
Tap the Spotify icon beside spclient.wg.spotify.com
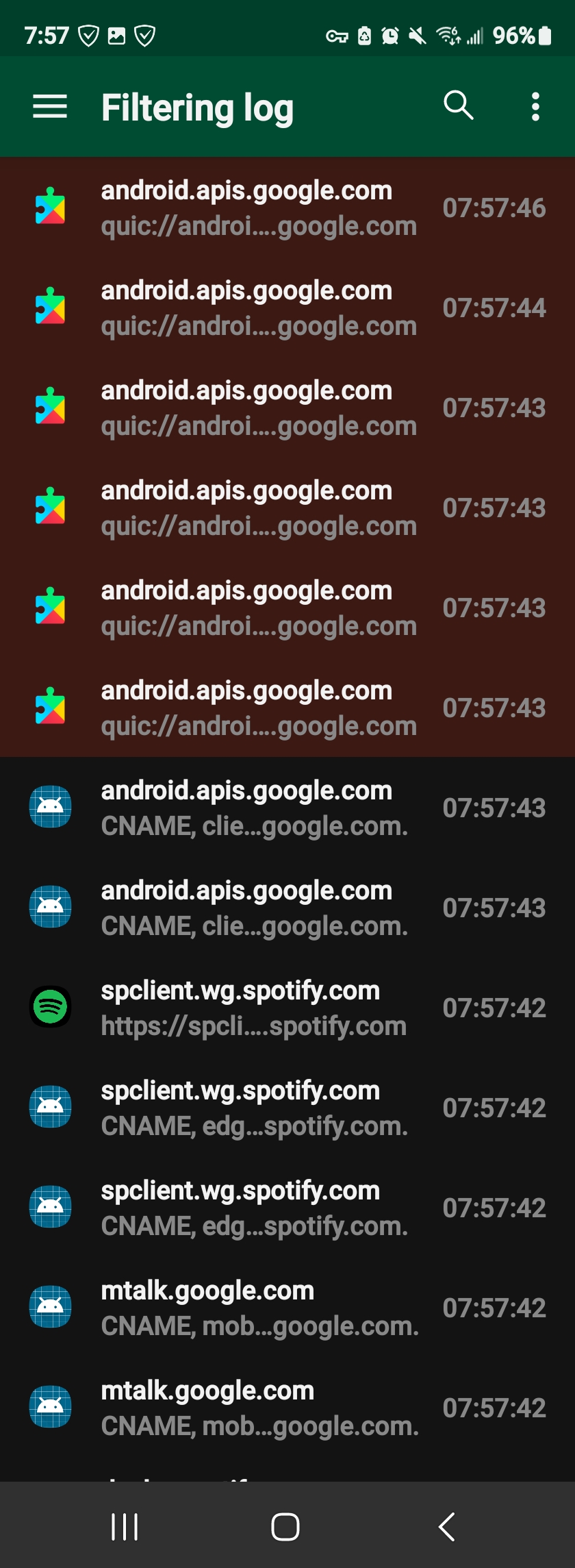(x=50, y=1007)
